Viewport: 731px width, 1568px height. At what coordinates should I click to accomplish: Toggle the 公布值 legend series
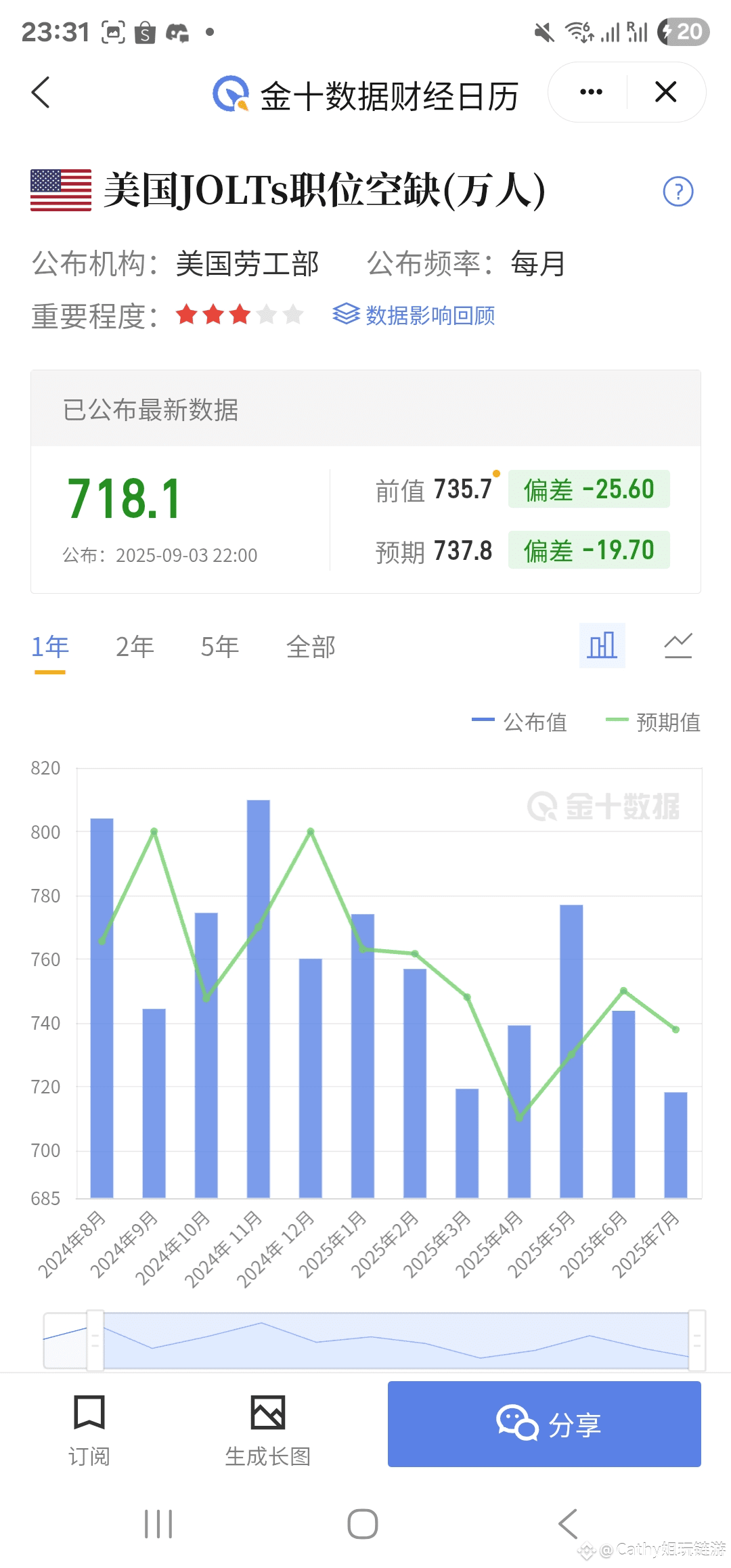coord(520,722)
